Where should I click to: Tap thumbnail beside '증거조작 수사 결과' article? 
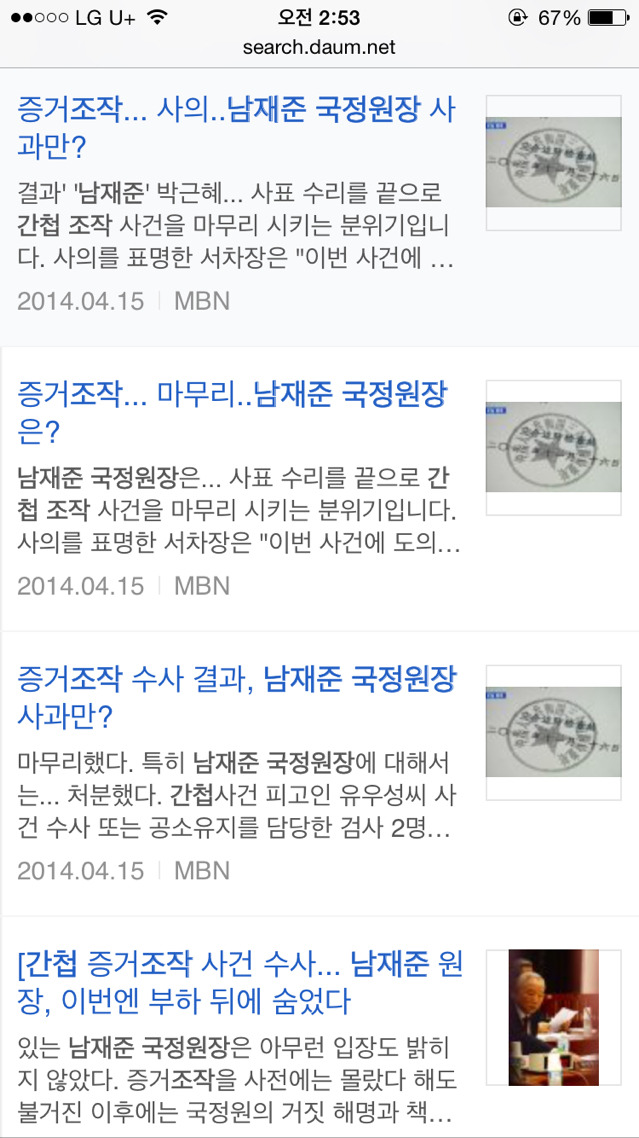[x=553, y=732]
